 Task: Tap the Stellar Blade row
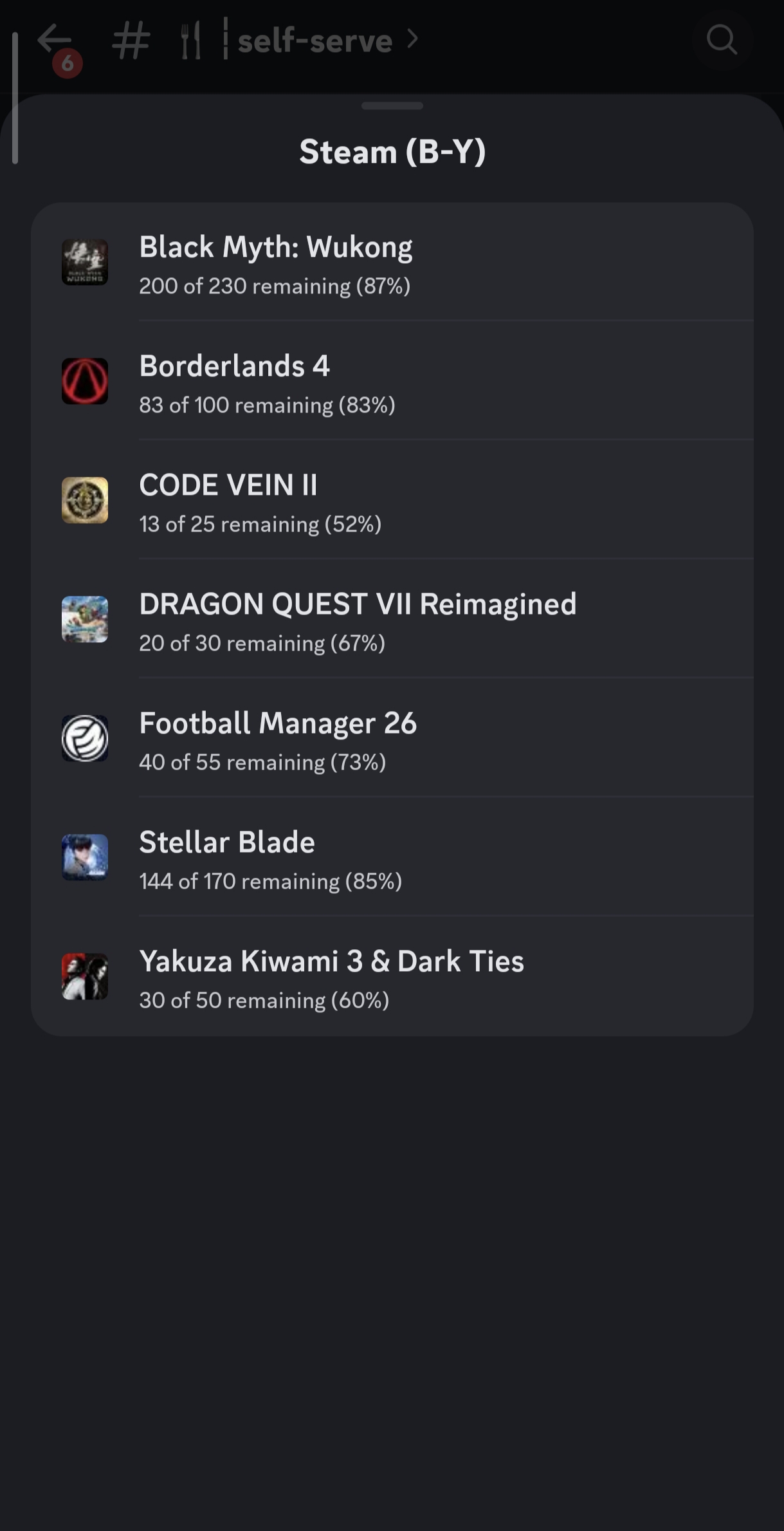[x=392, y=857]
